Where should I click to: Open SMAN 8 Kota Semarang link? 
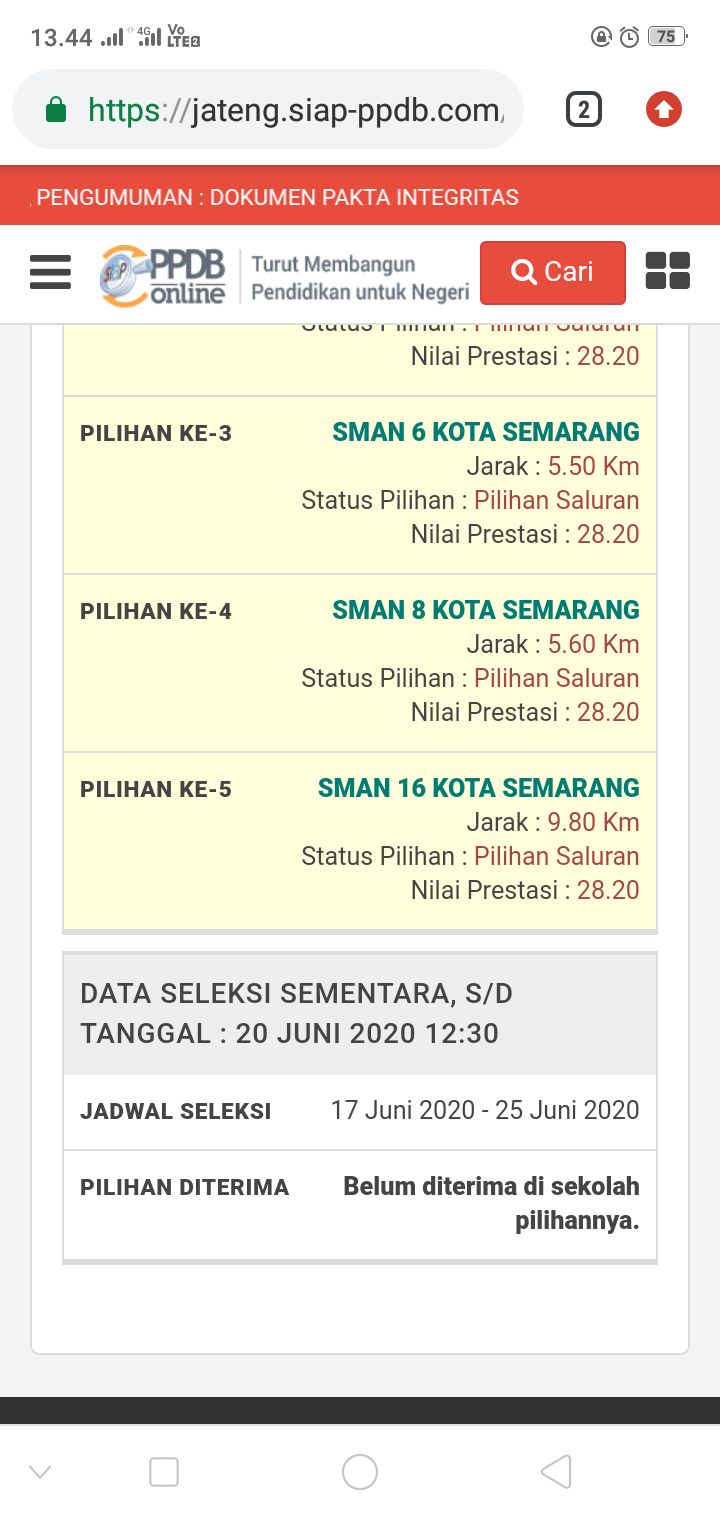485,610
